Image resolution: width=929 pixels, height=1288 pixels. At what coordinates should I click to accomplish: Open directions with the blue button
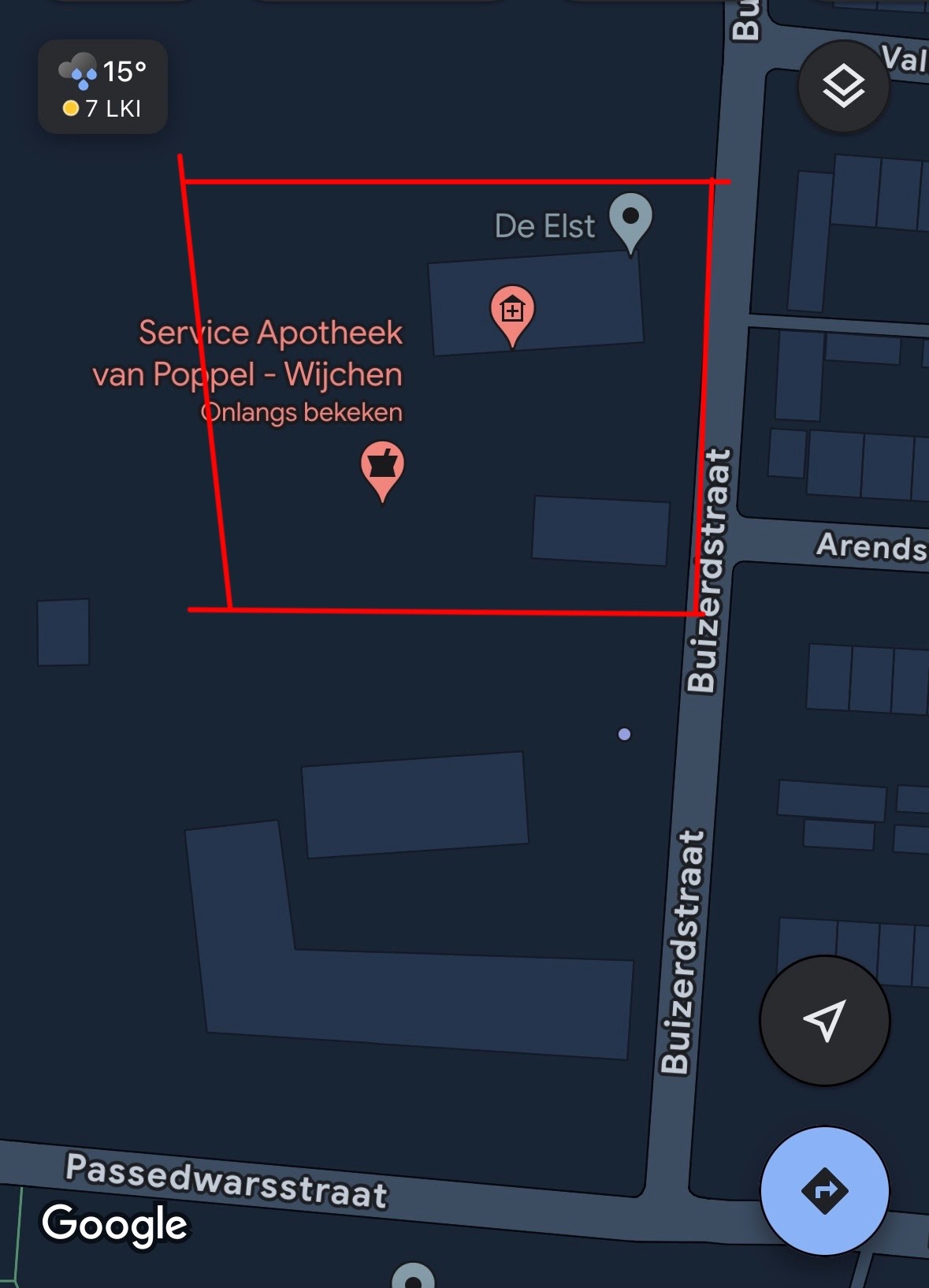pyautogui.click(x=824, y=1190)
